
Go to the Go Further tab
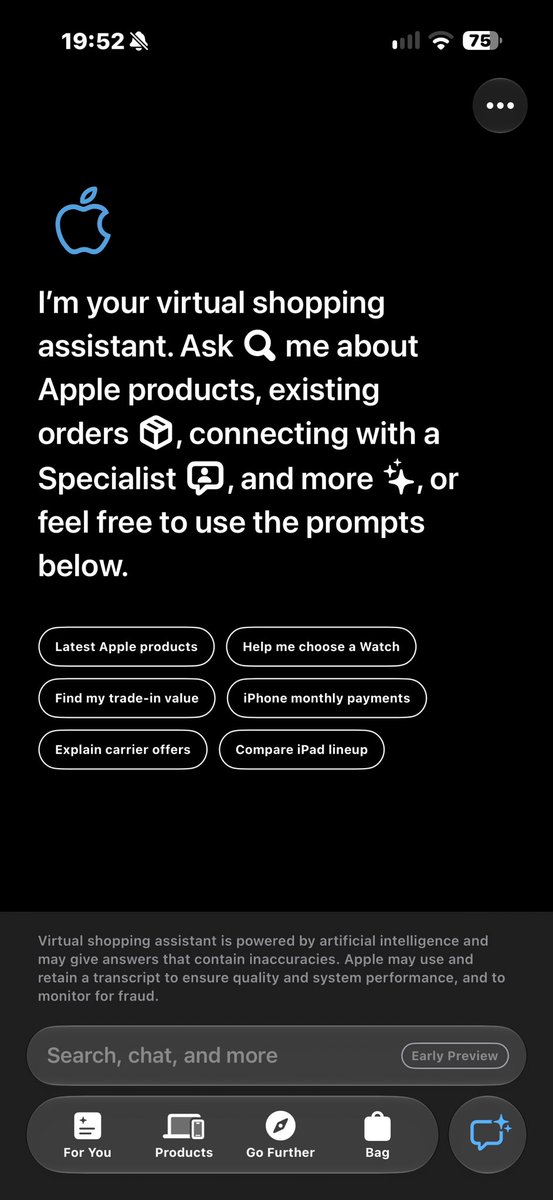[x=280, y=1135]
